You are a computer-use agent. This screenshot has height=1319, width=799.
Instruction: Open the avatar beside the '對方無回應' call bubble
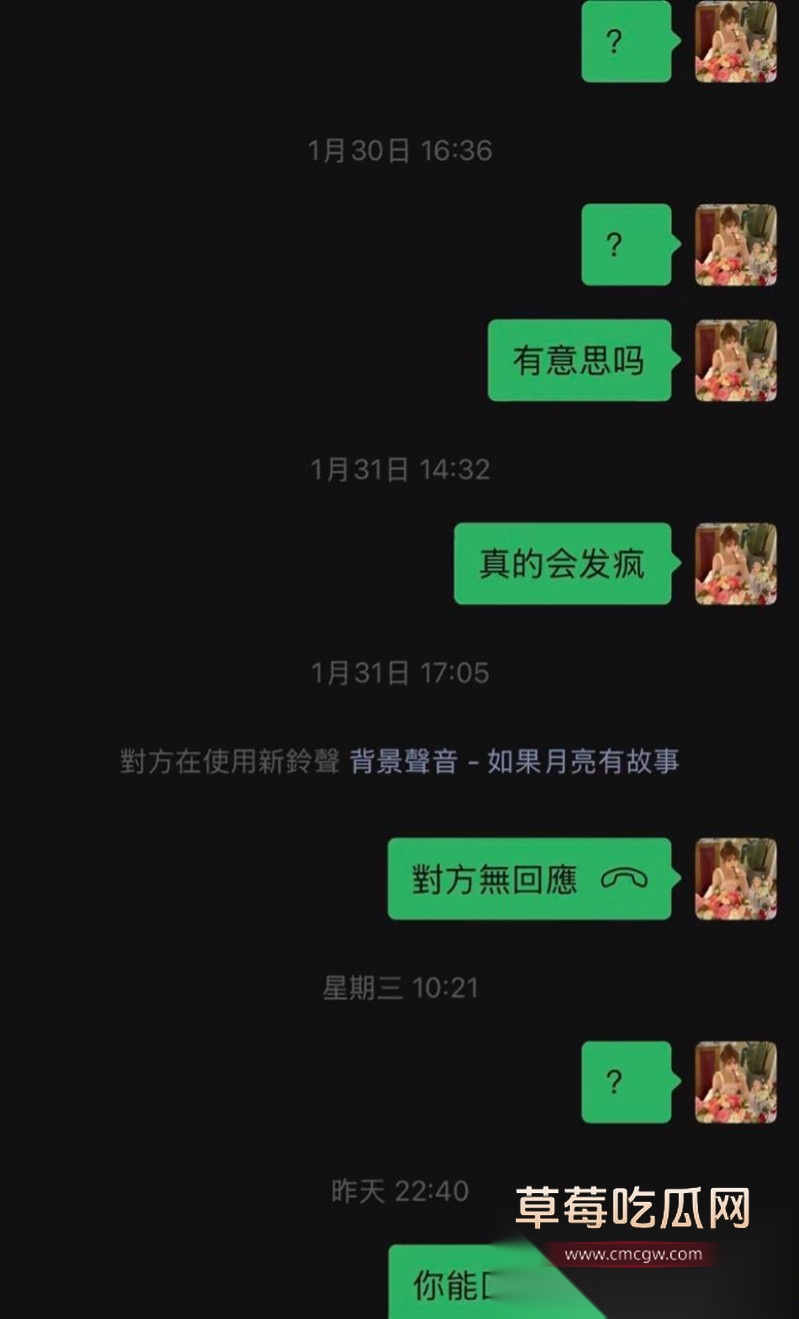point(735,881)
